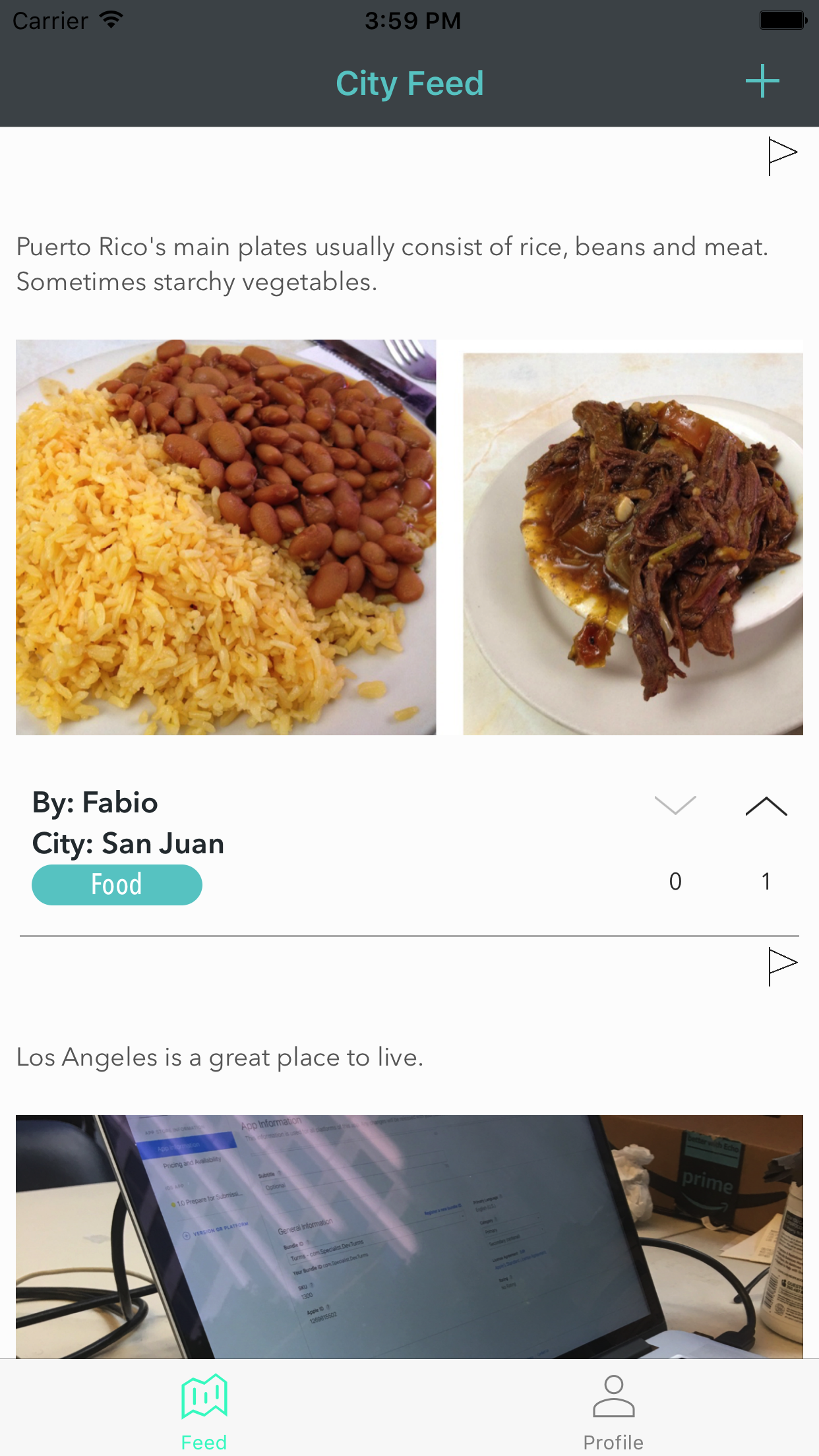Add a new post with plus icon
This screenshot has width=819, height=1456.
pos(762,82)
